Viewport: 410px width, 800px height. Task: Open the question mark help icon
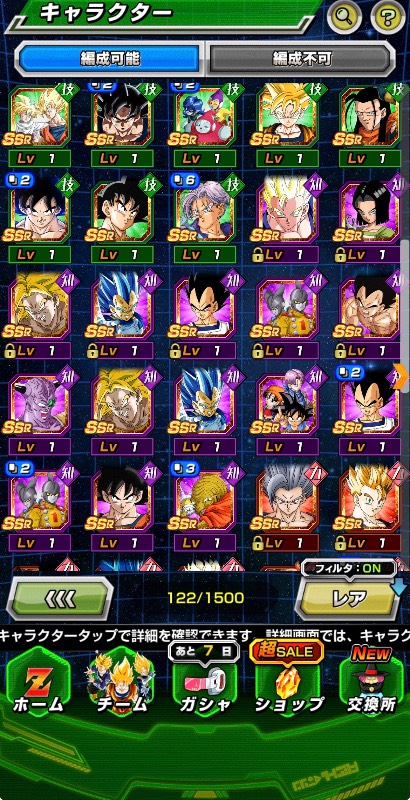389,17
